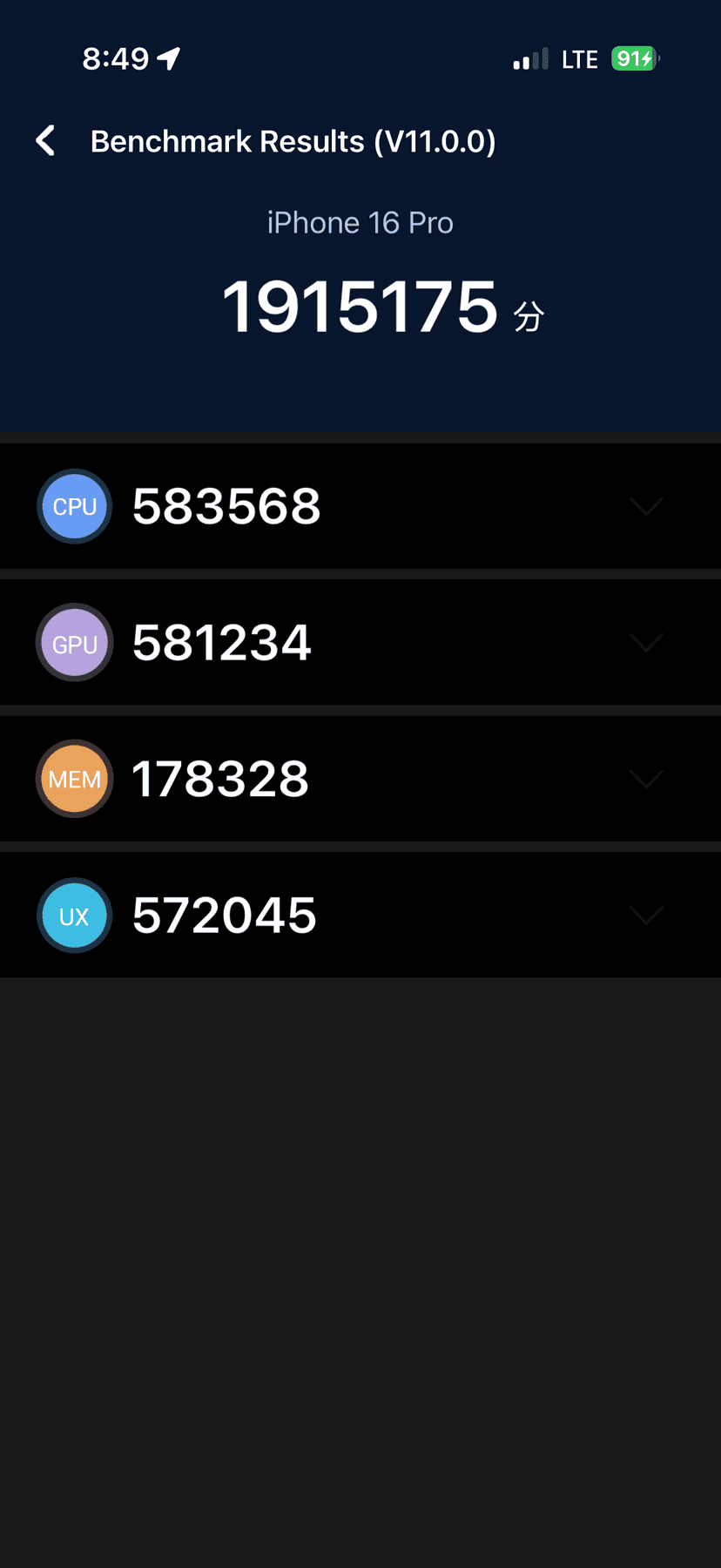Open the MEM score breakdown
This screenshot has width=721, height=1568.
(x=360, y=779)
